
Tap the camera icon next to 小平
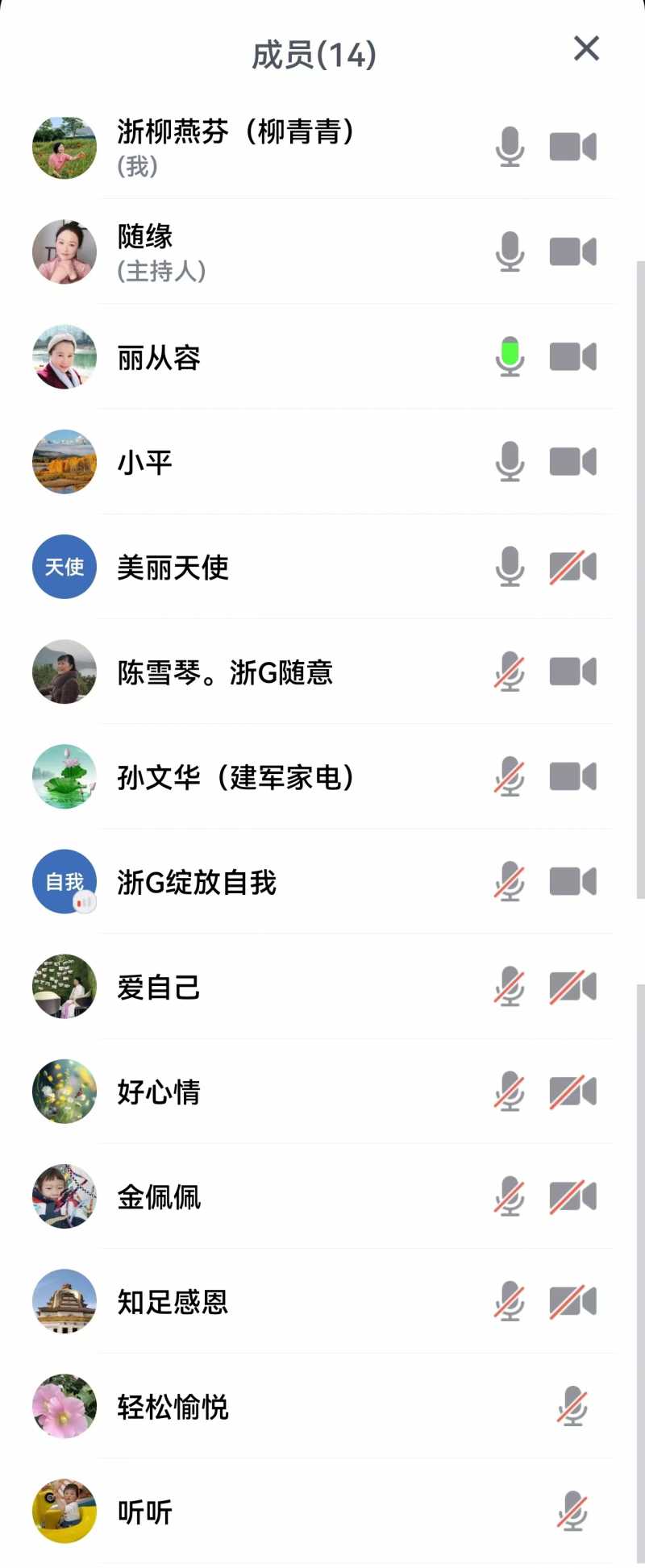tap(572, 462)
